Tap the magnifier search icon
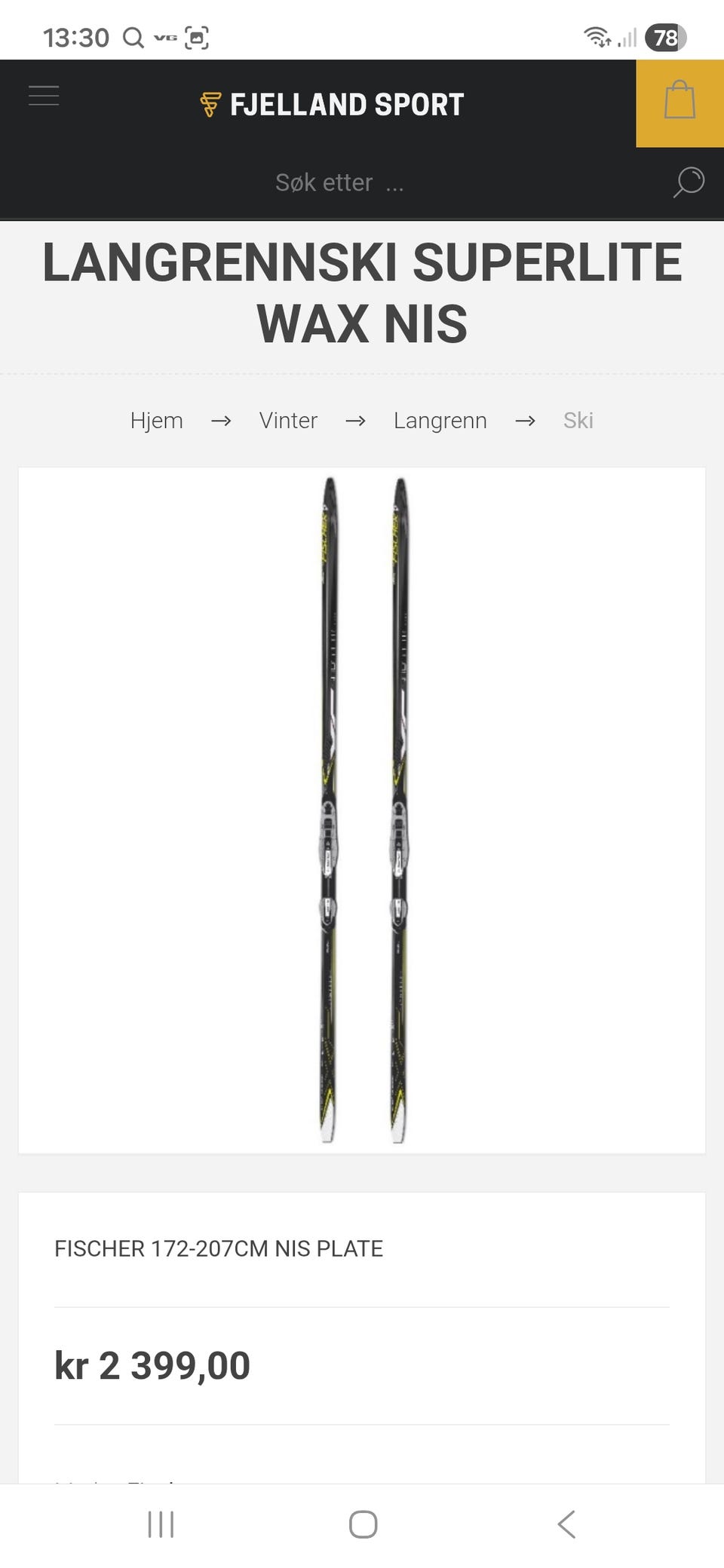Screen dimensions: 724x1568 689,182
